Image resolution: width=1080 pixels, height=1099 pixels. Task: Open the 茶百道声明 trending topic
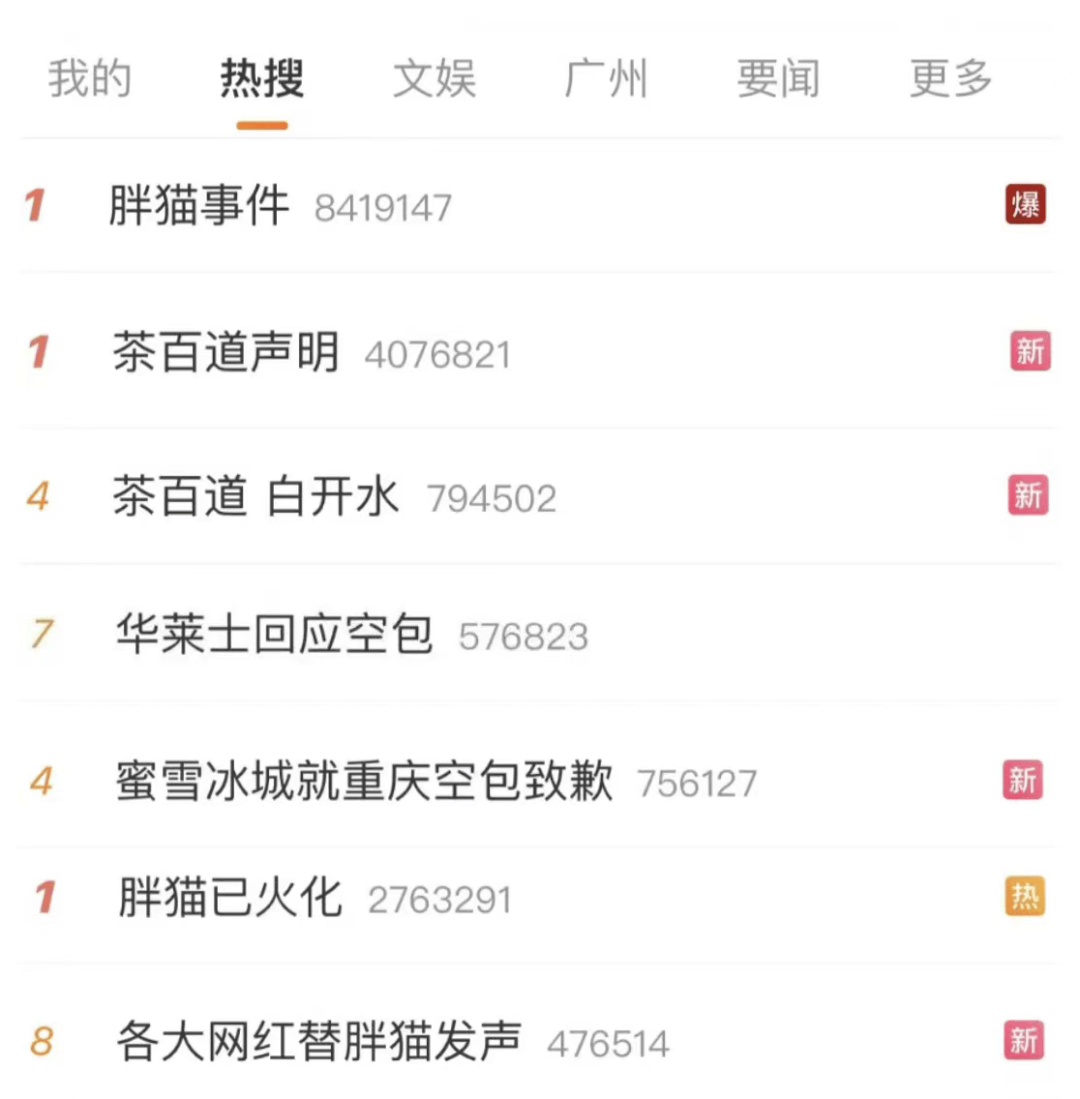pos(224,352)
